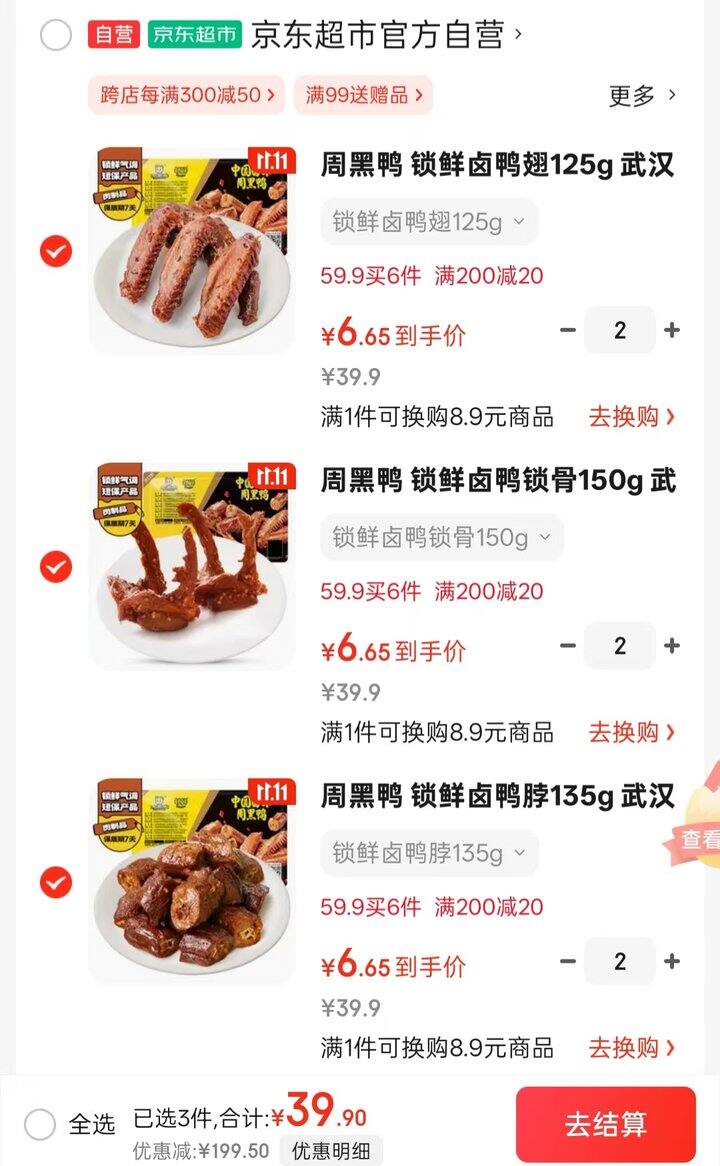
Task: Proceed to checkout with 去结算
Action: [x=605, y=1124]
